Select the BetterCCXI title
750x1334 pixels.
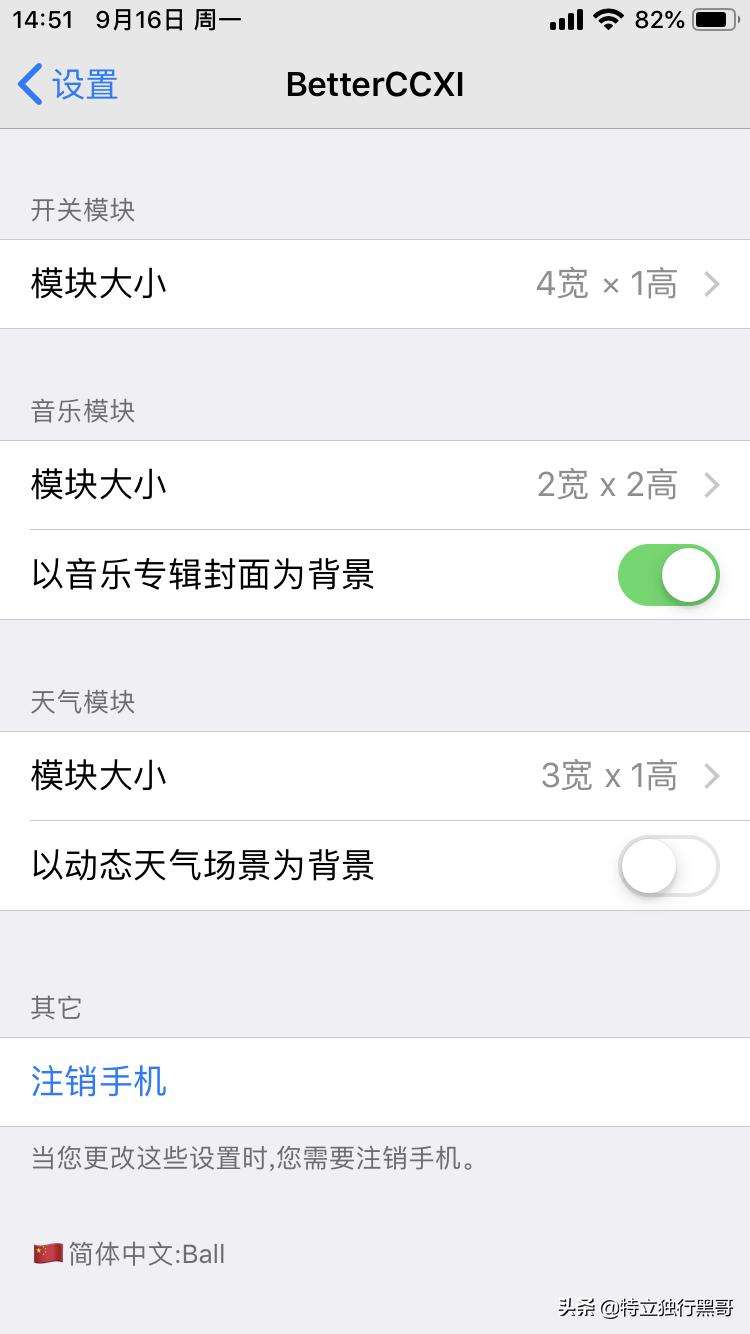pos(375,85)
